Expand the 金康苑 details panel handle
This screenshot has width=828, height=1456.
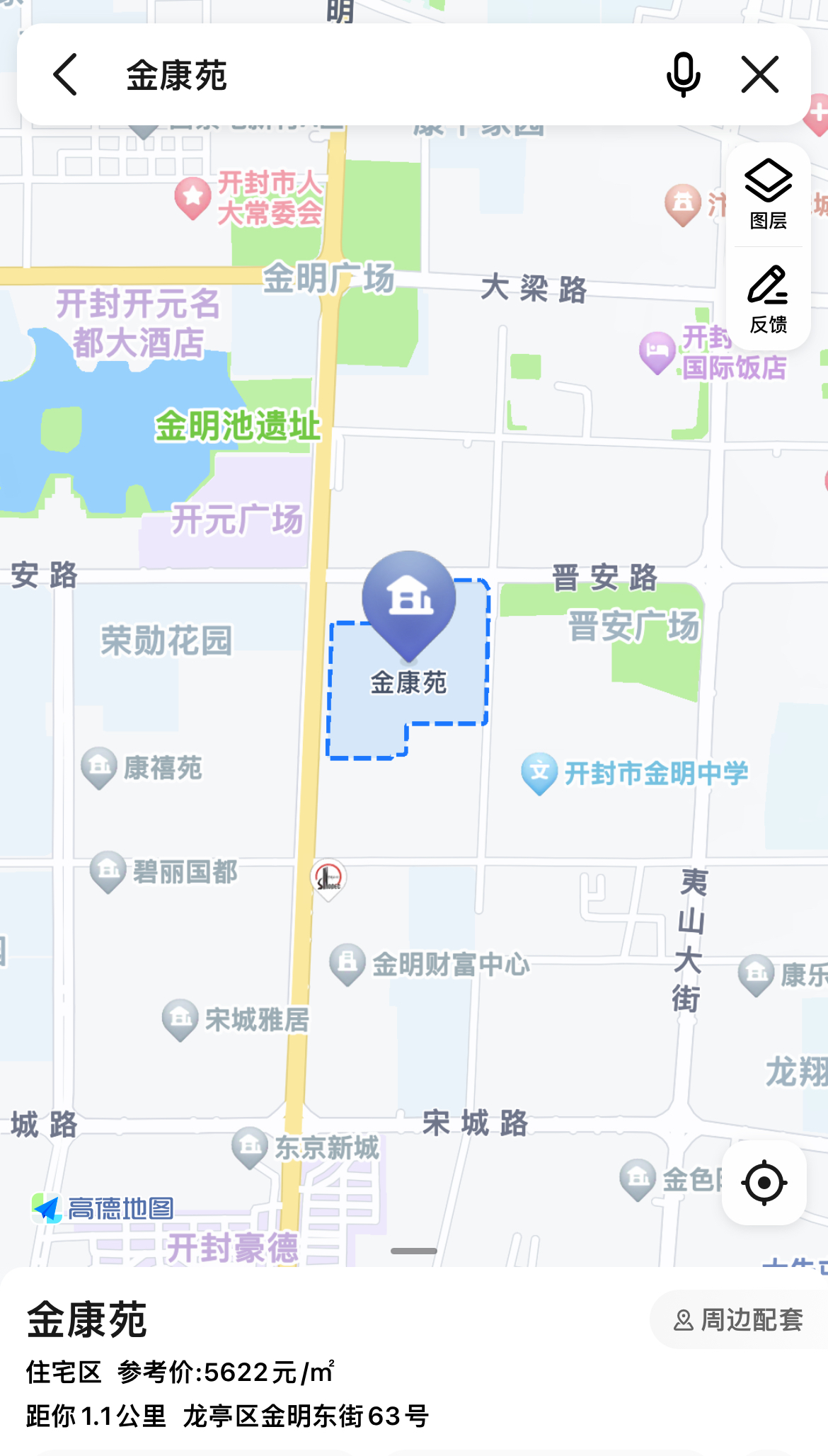(414, 1251)
